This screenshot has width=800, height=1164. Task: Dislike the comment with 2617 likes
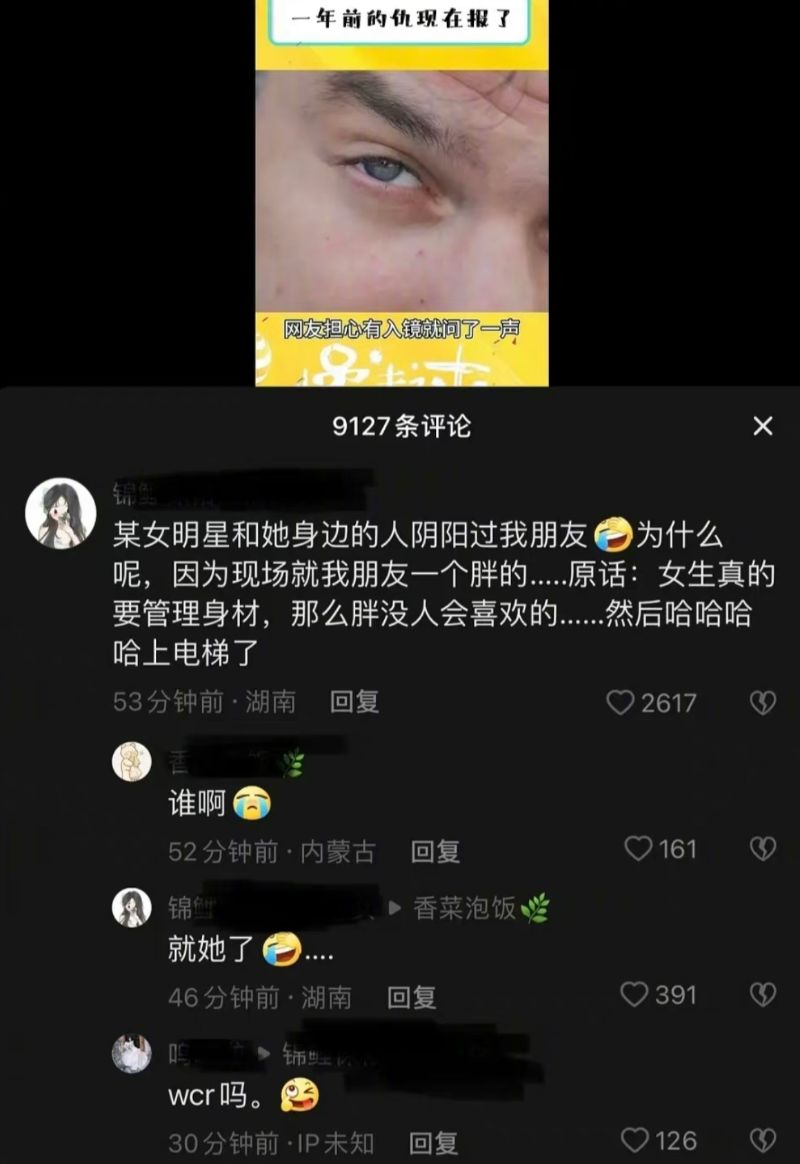762,703
